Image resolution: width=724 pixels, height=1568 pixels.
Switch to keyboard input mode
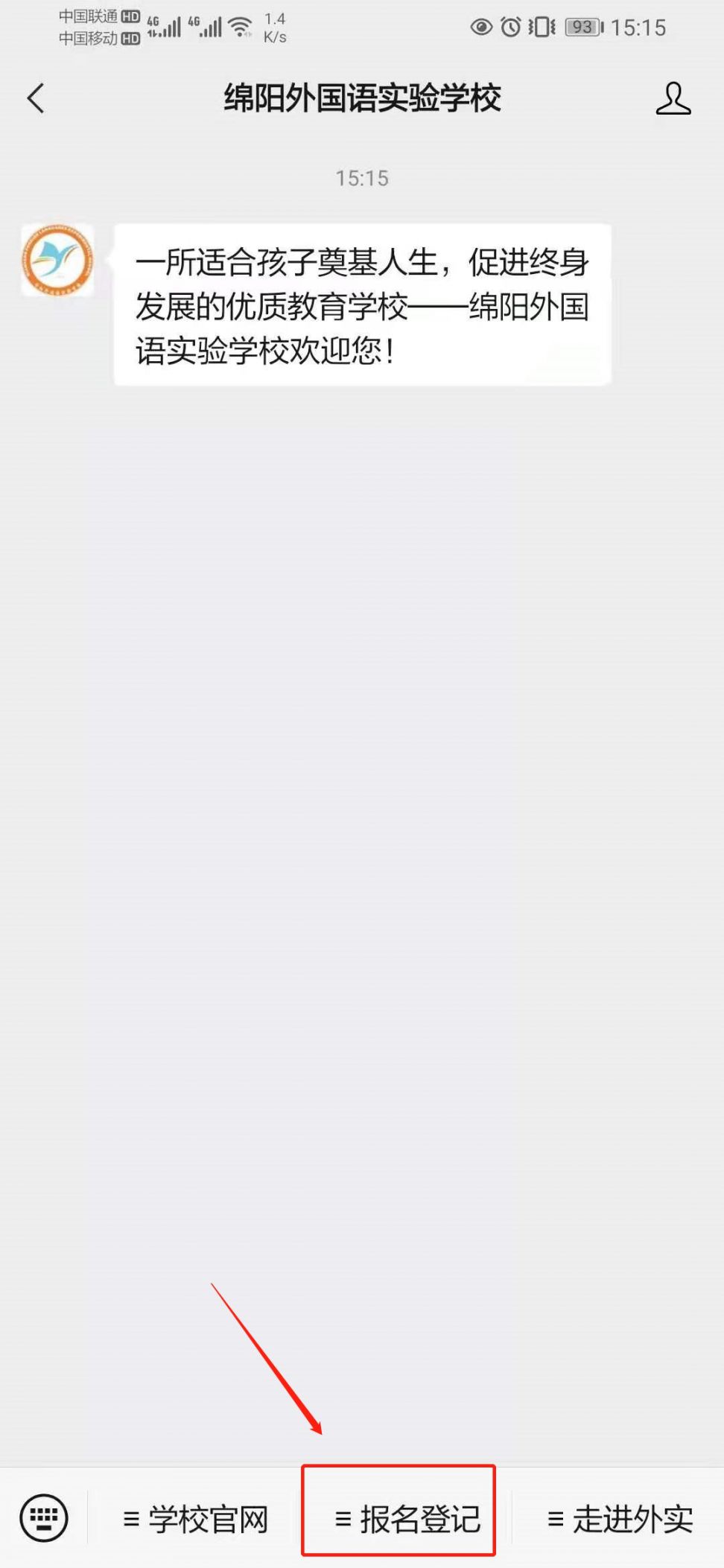(x=44, y=1518)
